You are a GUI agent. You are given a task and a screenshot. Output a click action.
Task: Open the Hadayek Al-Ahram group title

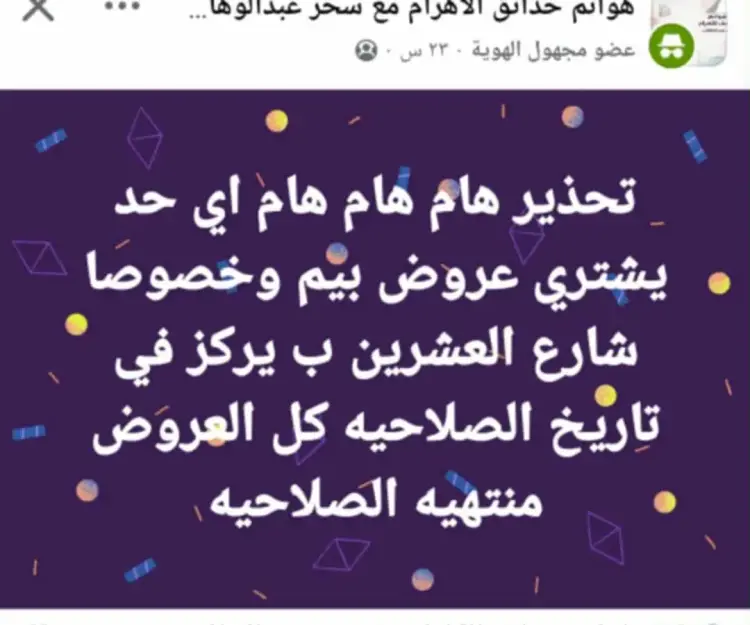click(420, 11)
